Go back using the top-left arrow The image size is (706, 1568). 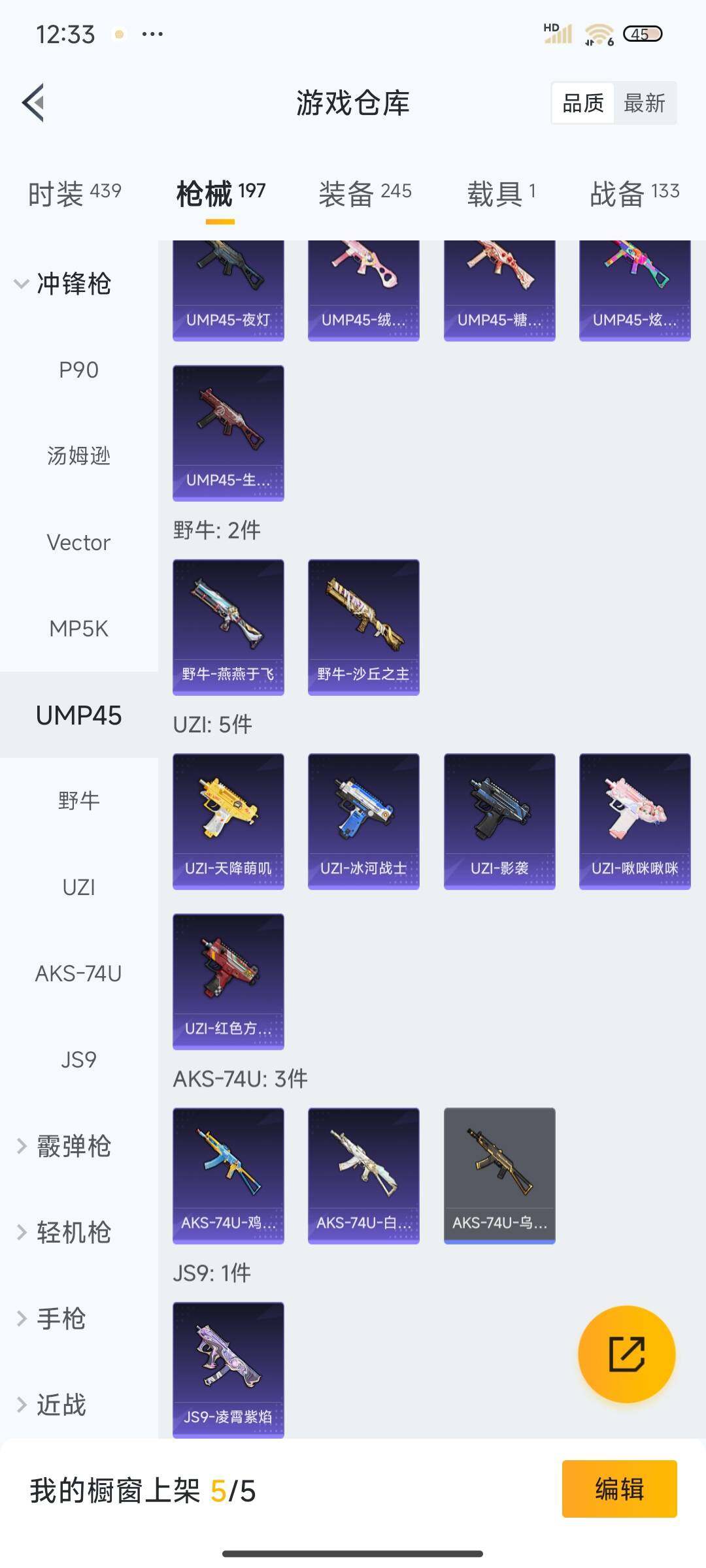click(34, 103)
